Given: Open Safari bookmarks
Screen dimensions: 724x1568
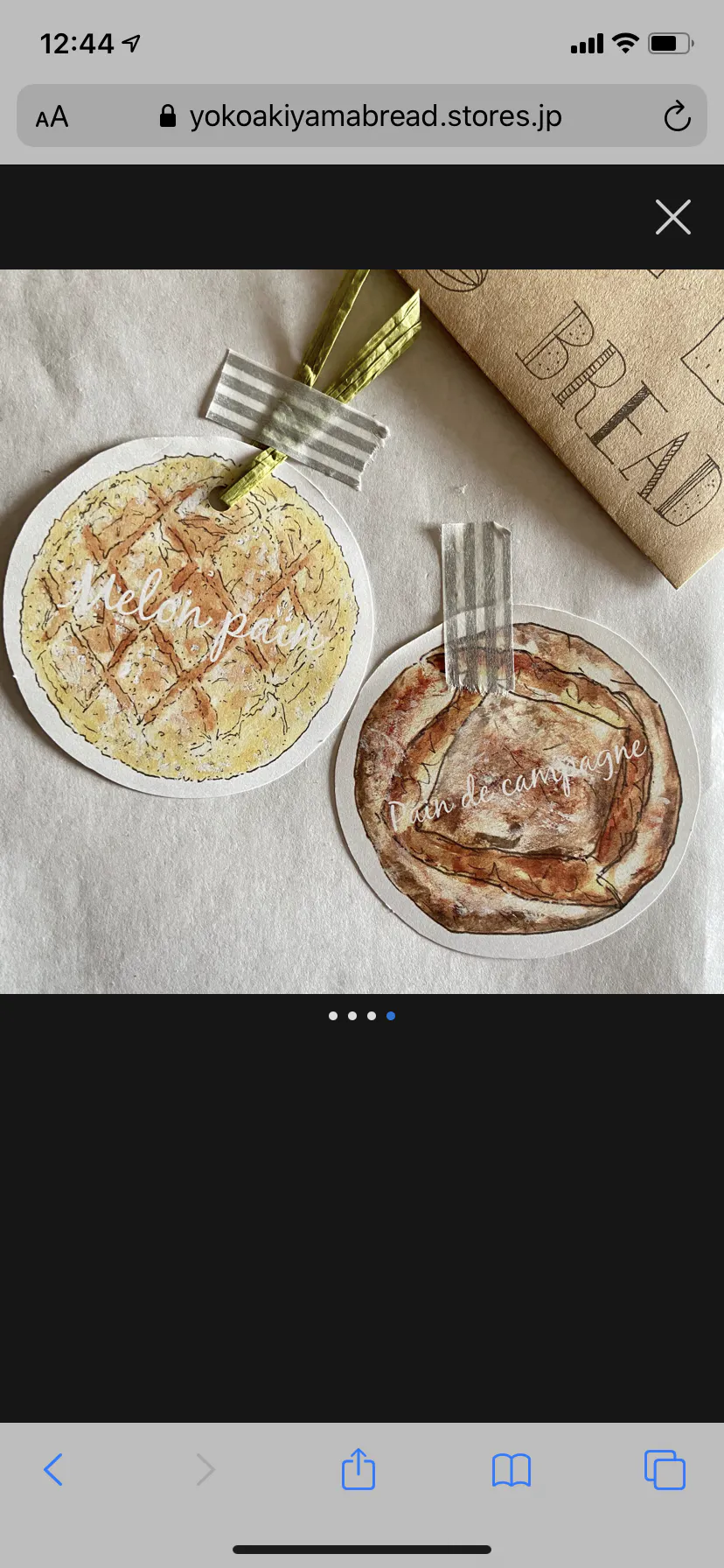Looking at the screenshot, I should [512, 1470].
